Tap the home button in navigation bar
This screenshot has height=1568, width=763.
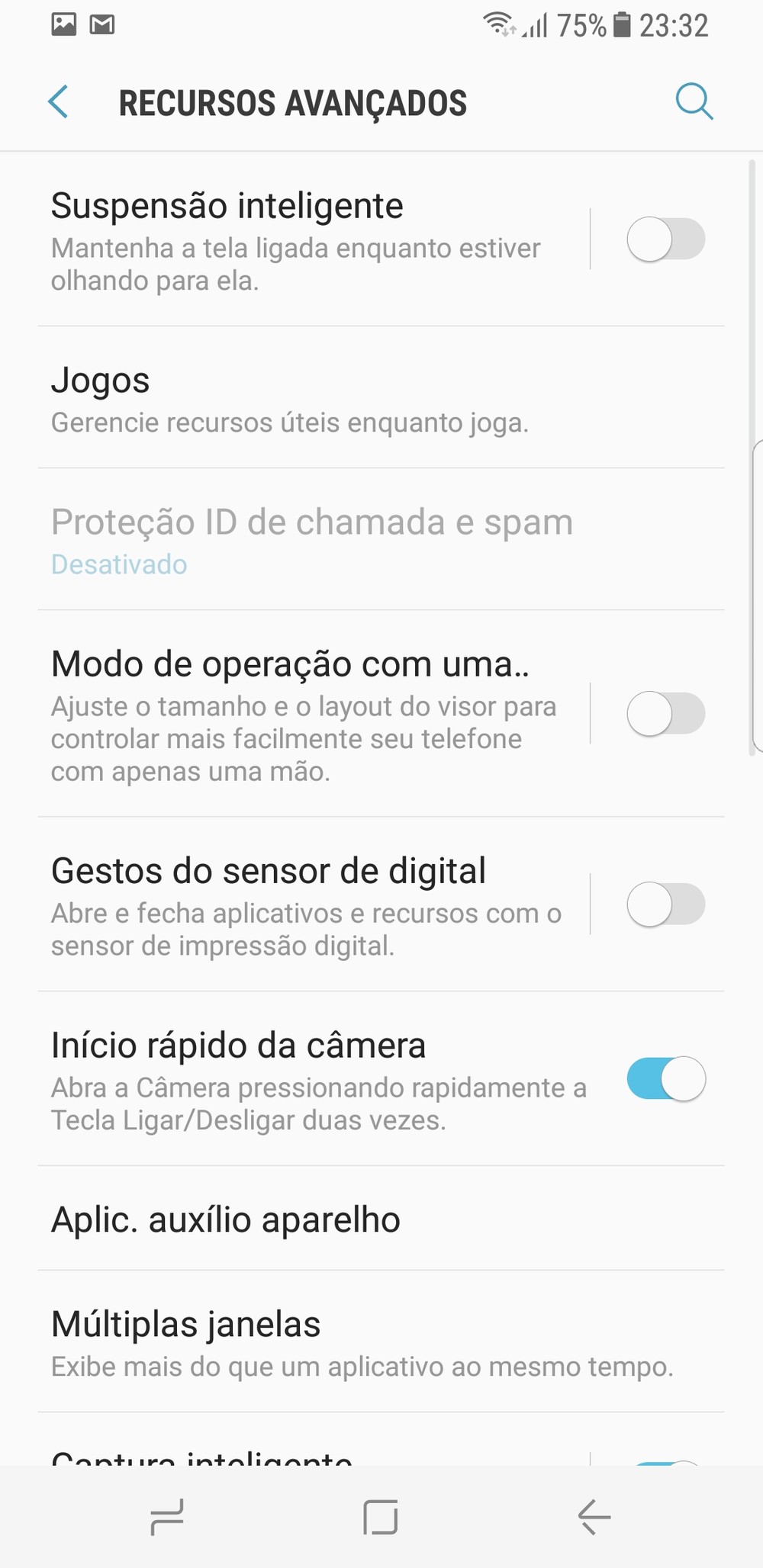[x=380, y=1516]
